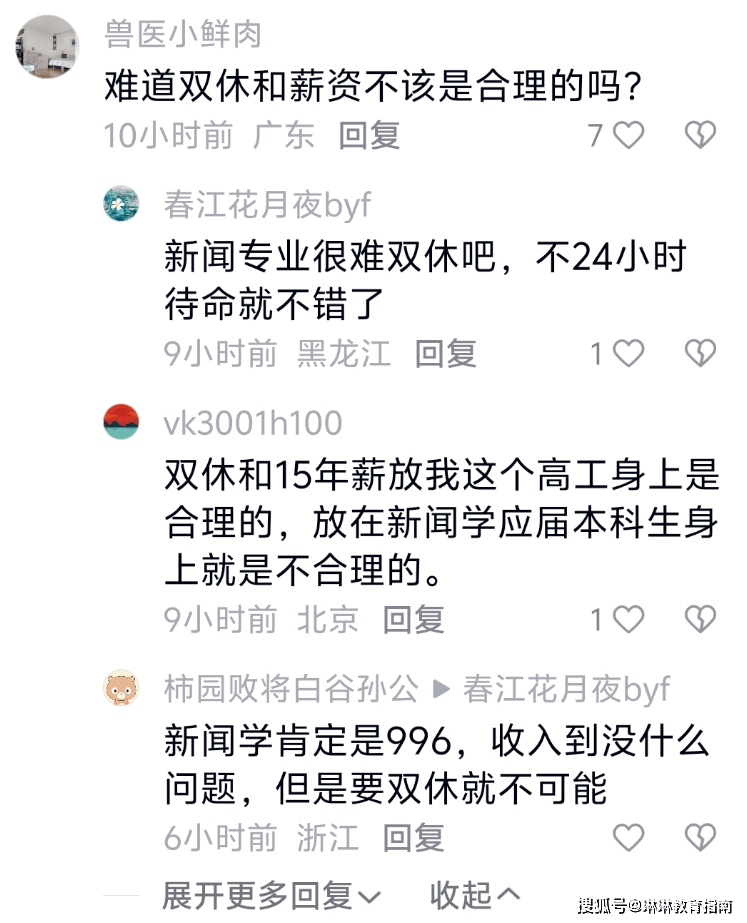Screen dimensions: 747x923
Task: Dislike vk3001h100's comment
Action: [x=700, y=620]
